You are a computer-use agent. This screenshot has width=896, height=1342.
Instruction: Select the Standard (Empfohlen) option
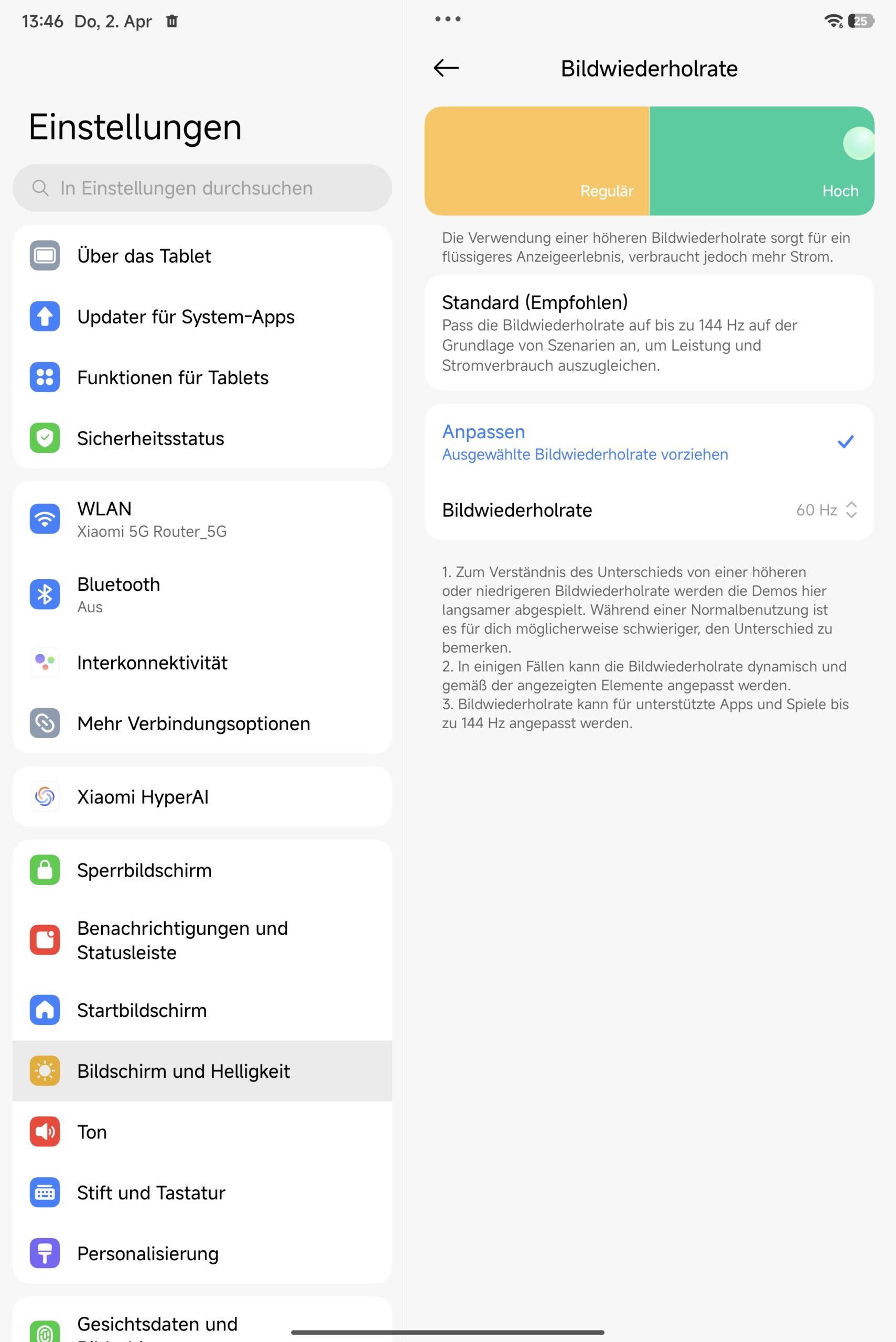[649, 332]
